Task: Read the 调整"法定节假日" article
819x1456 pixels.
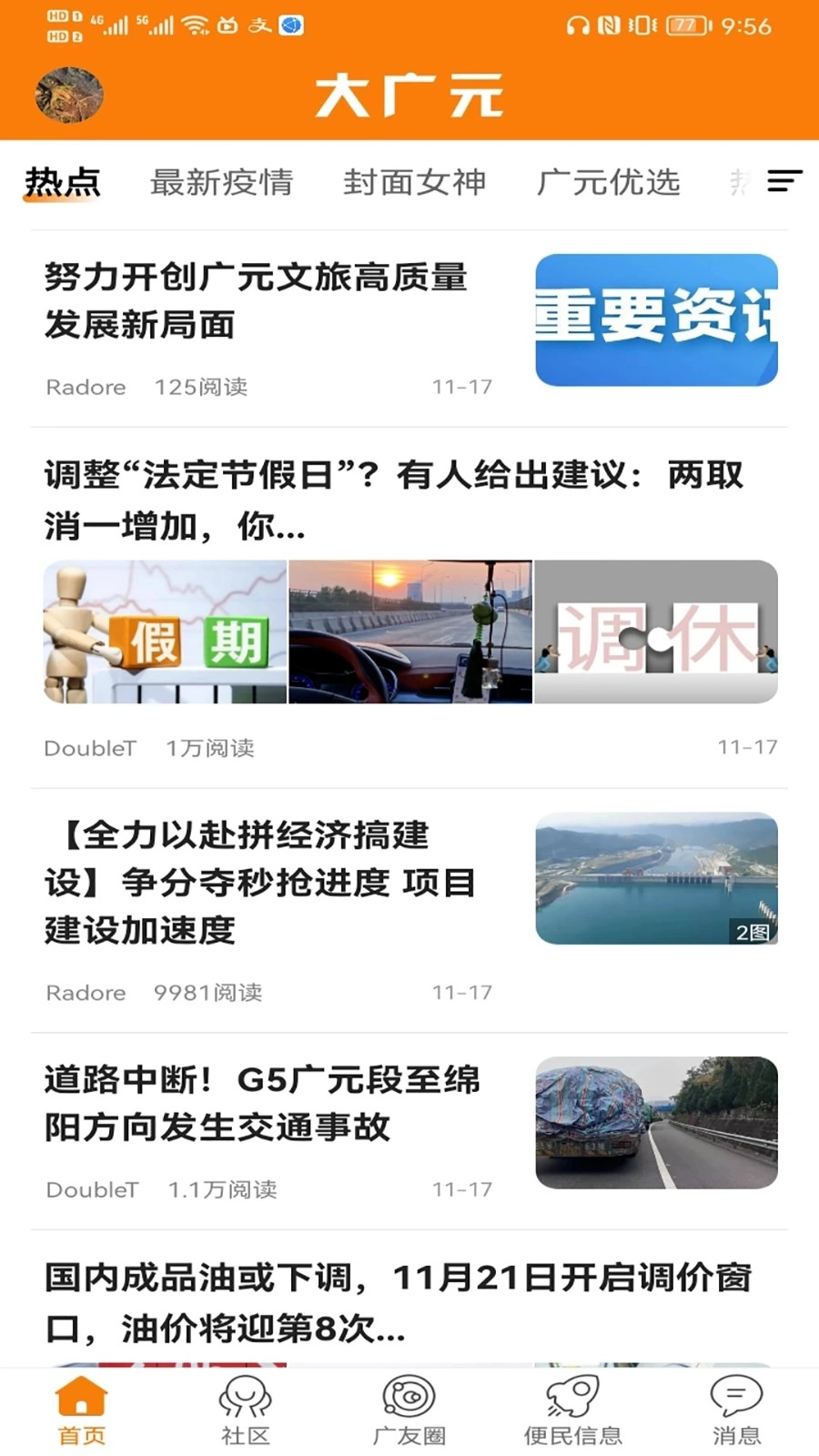Action: click(394, 500)
